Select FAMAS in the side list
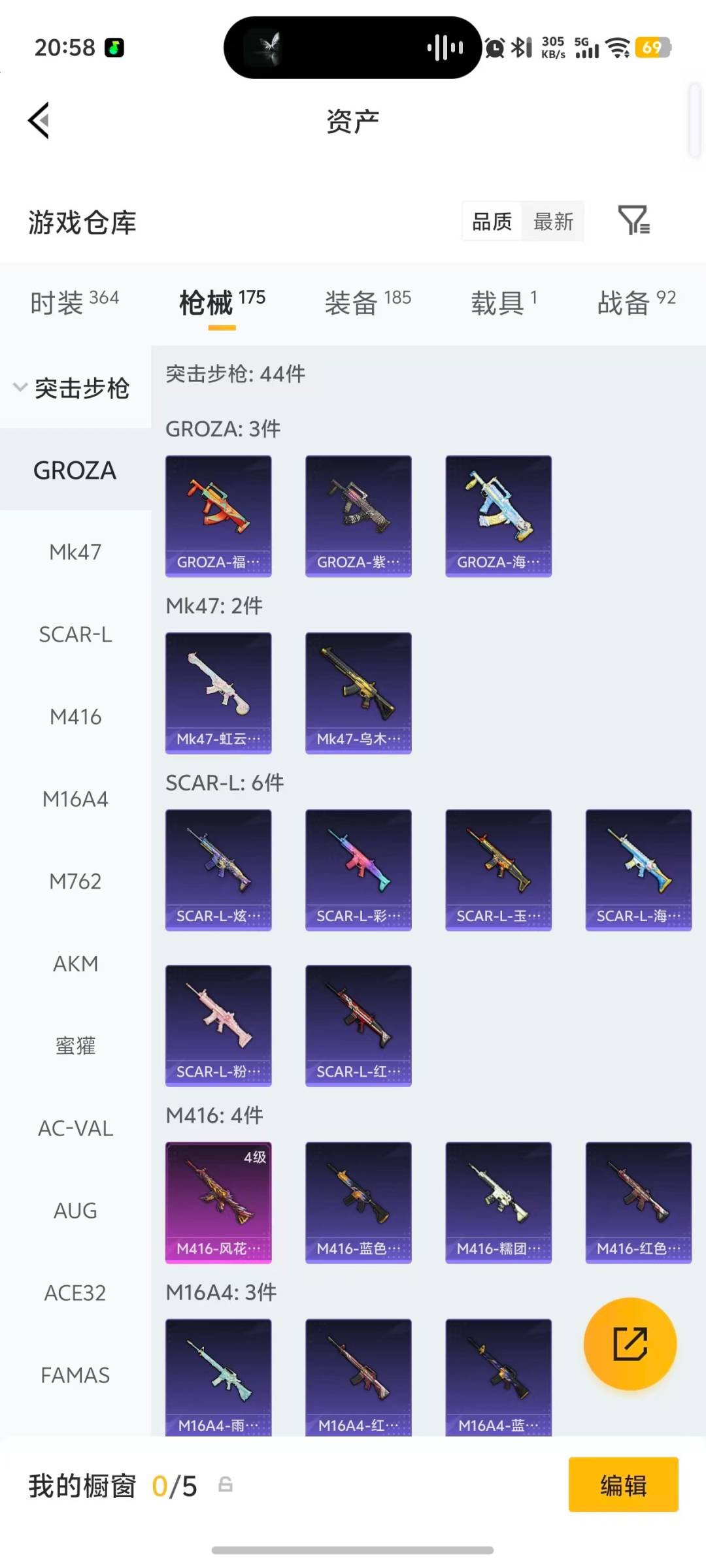The image size is (706, 1568). 75,1375
